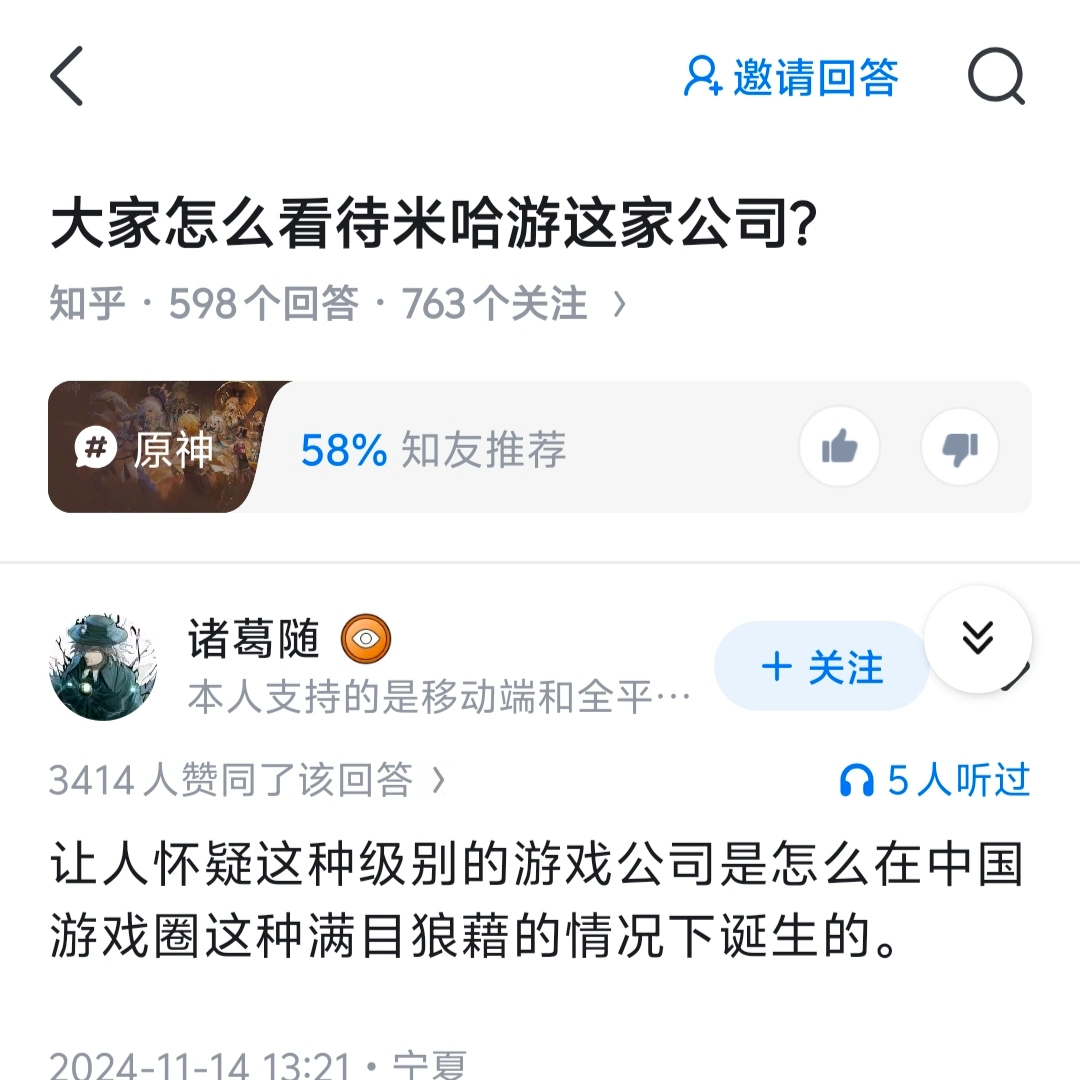Tap the double-chevron floating button
Viewport: 1080px width, 1080px height.
pyautogui.click(x=977, y=639)
